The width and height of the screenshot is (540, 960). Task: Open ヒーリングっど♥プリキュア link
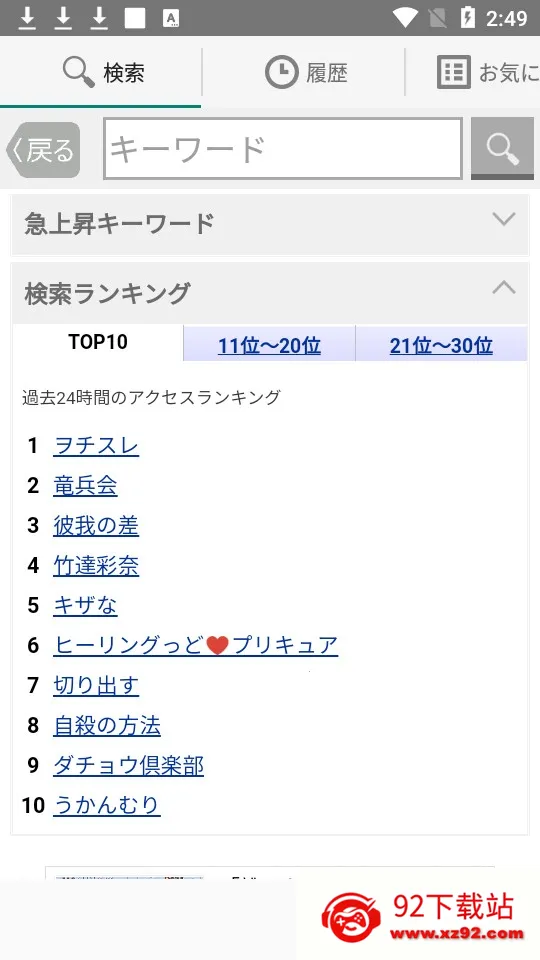point(195,645)
